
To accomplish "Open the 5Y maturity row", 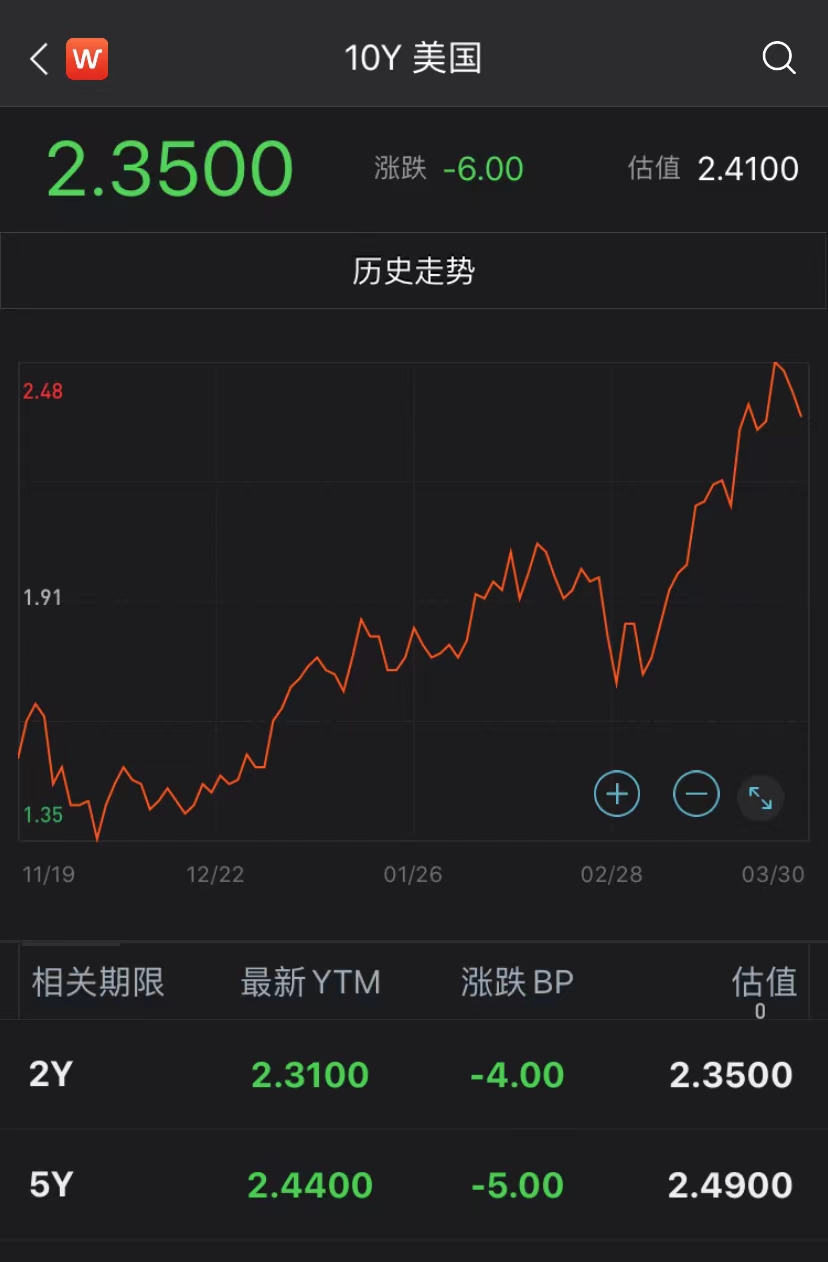I will click(x=413, y=1185).
